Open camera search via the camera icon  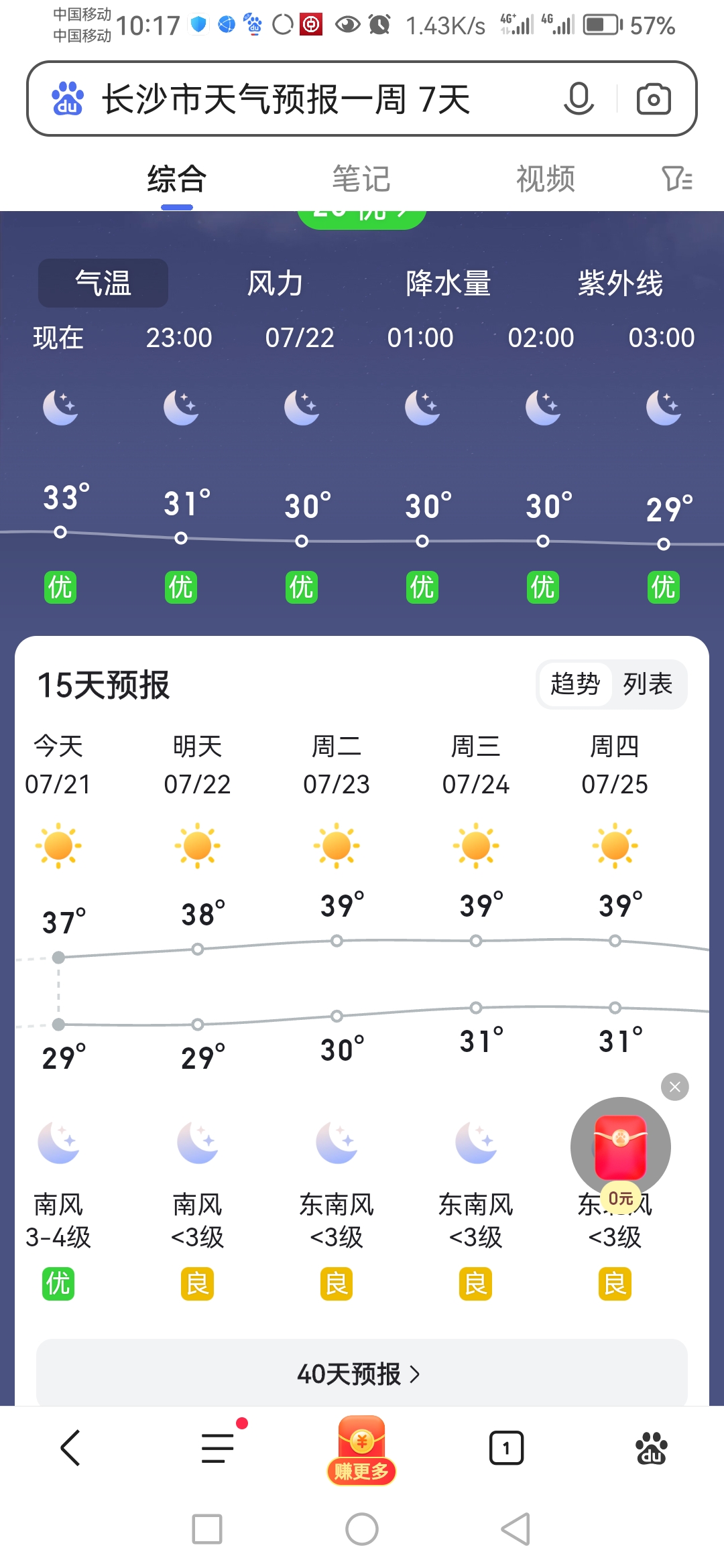pos(654,99)
